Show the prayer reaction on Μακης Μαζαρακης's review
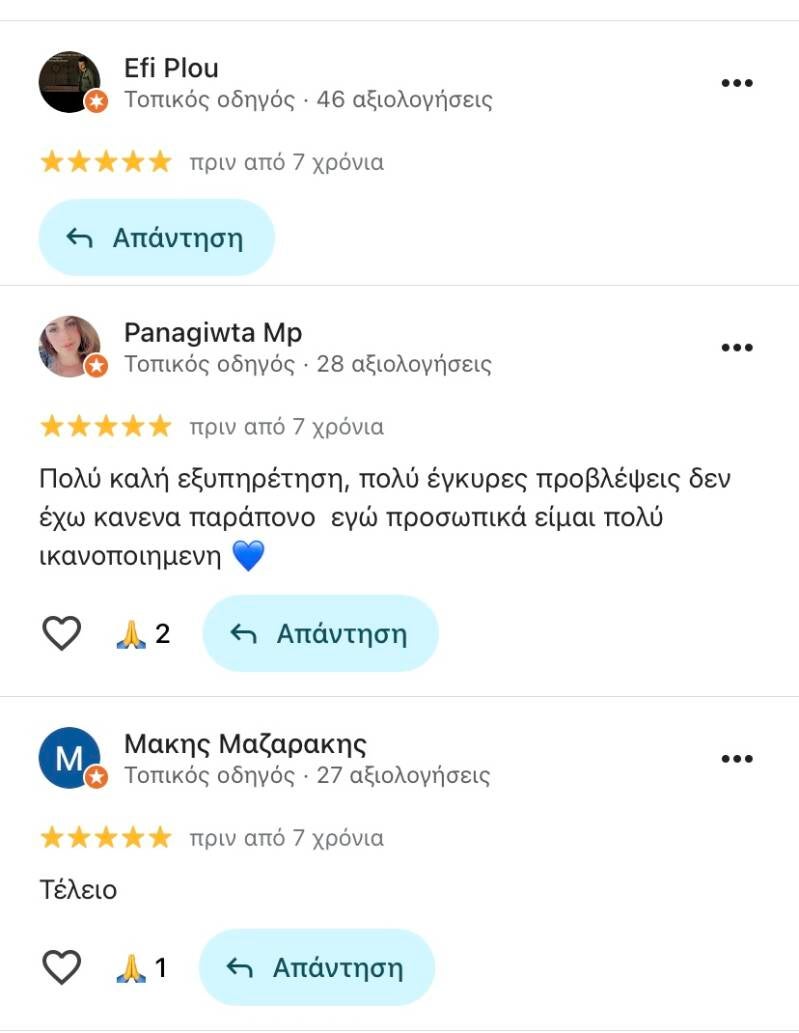The height and width of the screenshot is (1033, 799). 141,967
